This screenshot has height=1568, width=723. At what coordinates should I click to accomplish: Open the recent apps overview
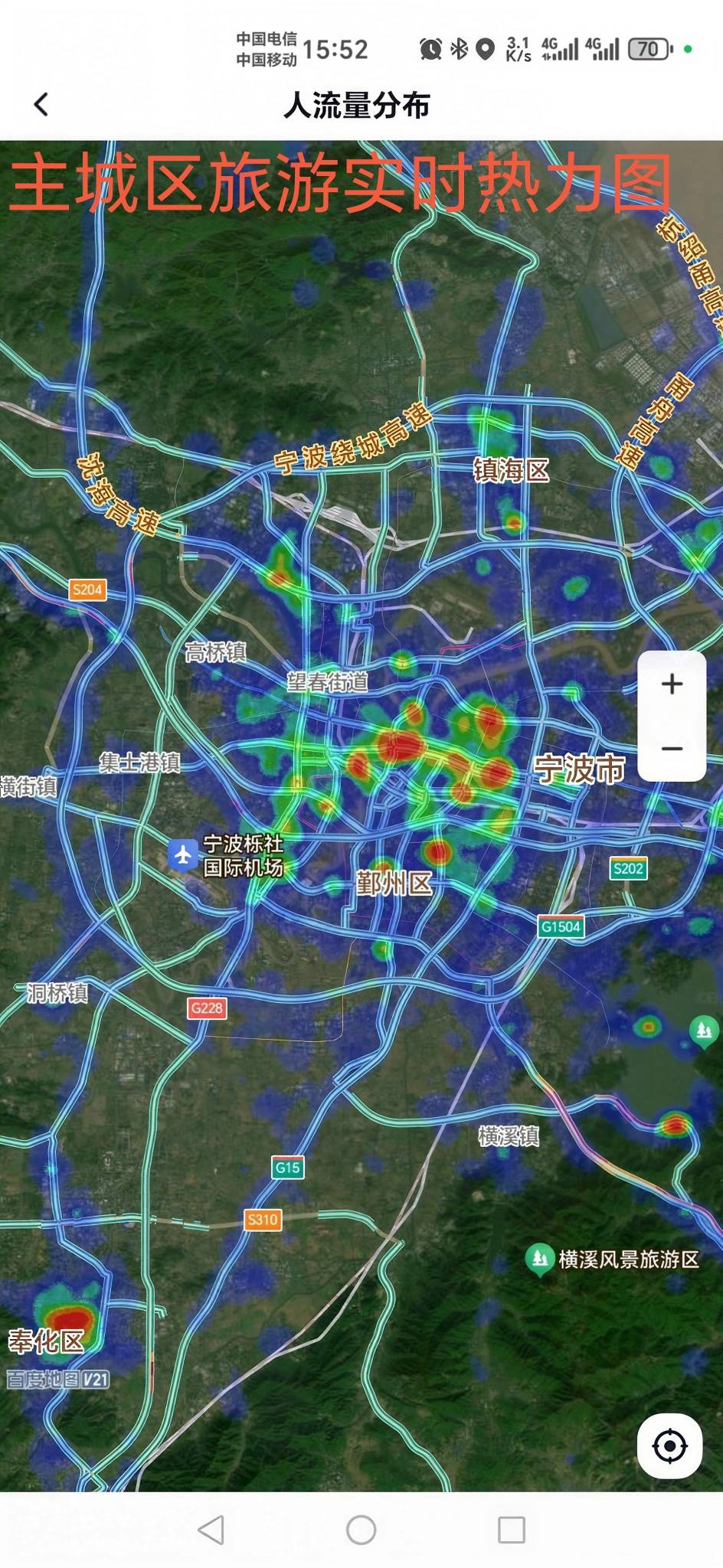coord(511,1530)
